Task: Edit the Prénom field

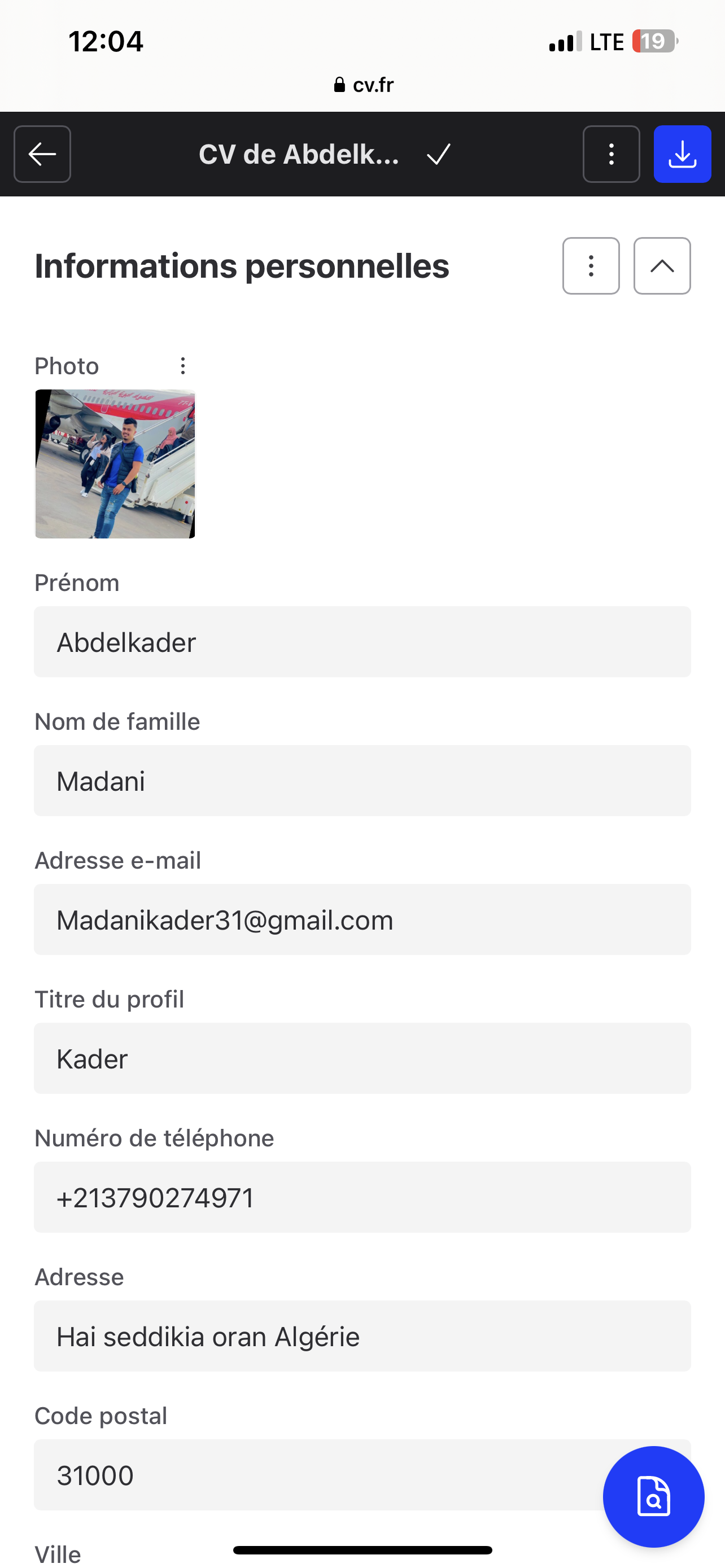Action: click(362, 642)
